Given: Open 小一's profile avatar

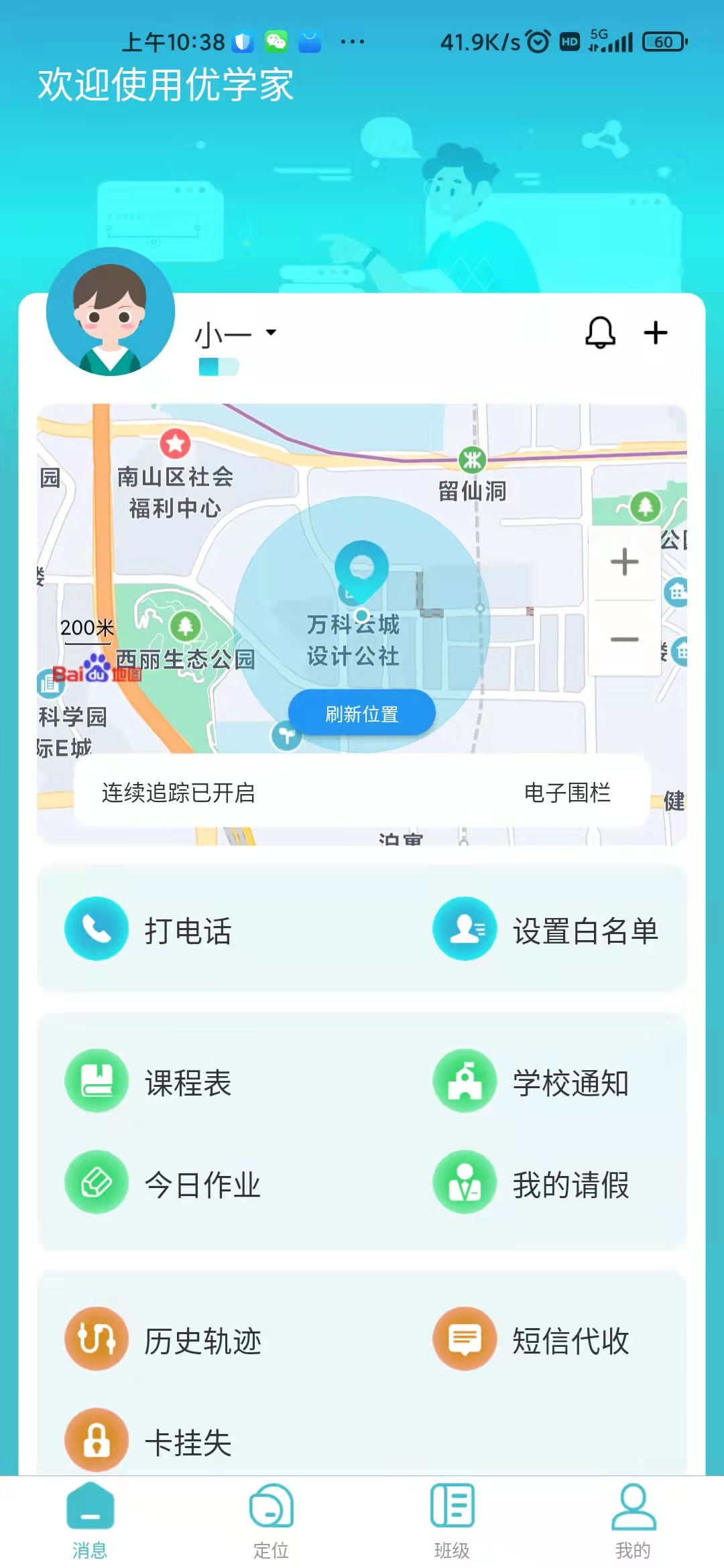Looking at the screenshot, I should coord(111,312).
